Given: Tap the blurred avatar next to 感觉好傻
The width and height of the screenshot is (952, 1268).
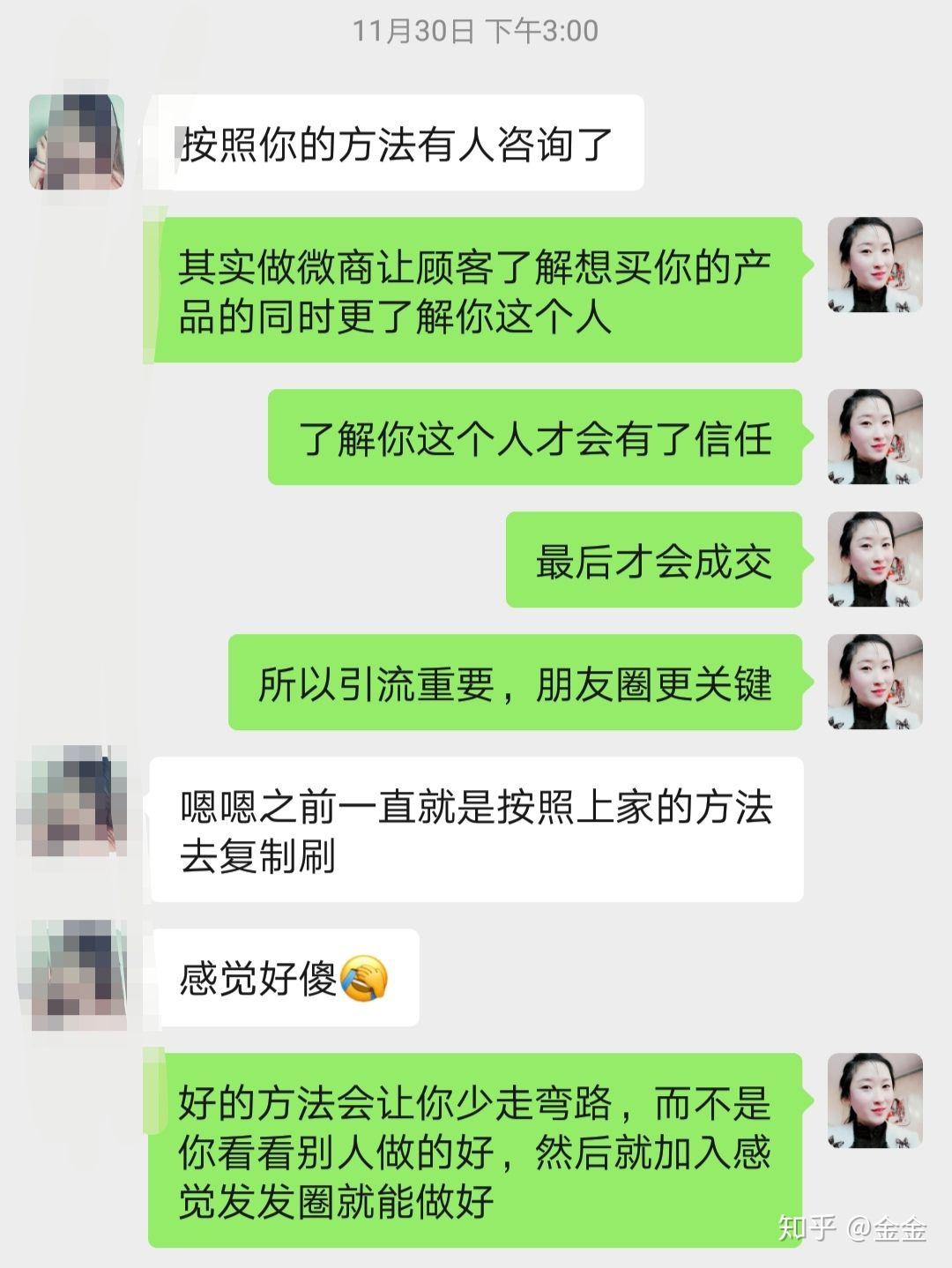Looking at the screenshot, I should (x=78, y=975).
